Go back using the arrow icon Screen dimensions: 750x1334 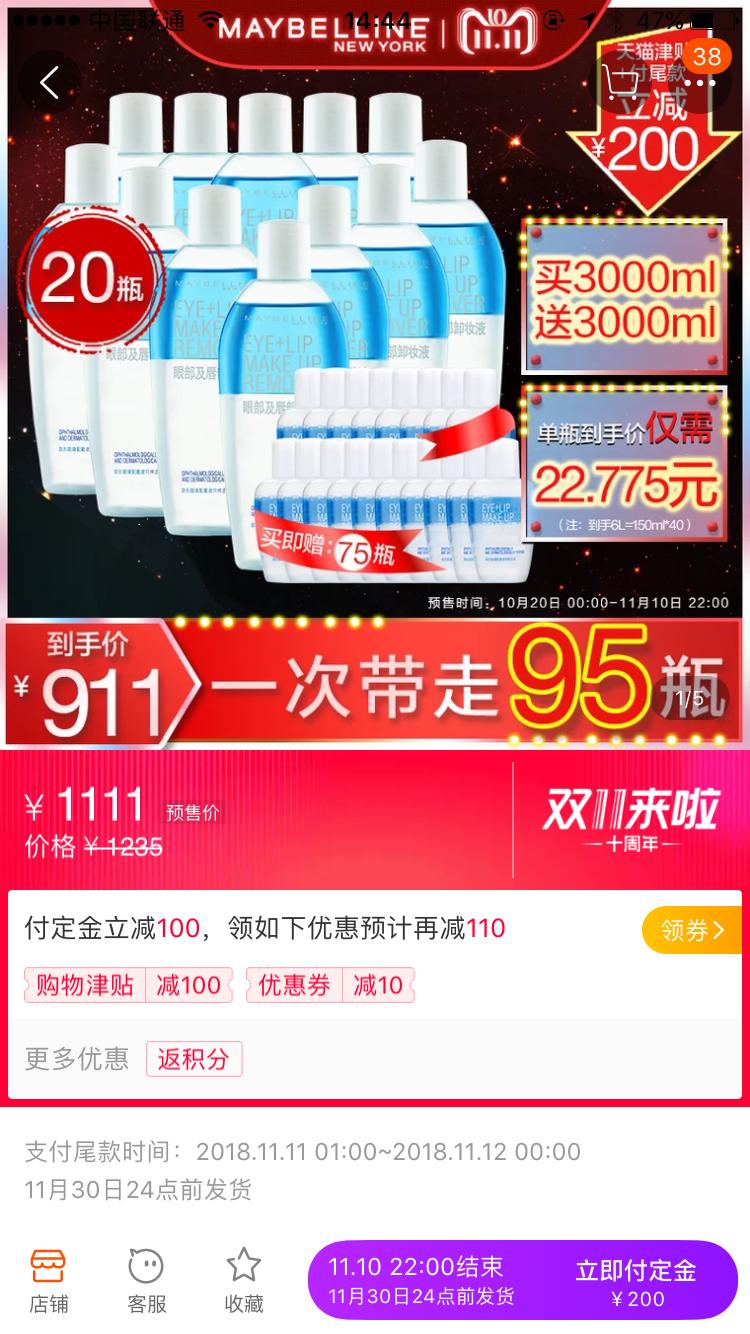click(x=49, y=82)
